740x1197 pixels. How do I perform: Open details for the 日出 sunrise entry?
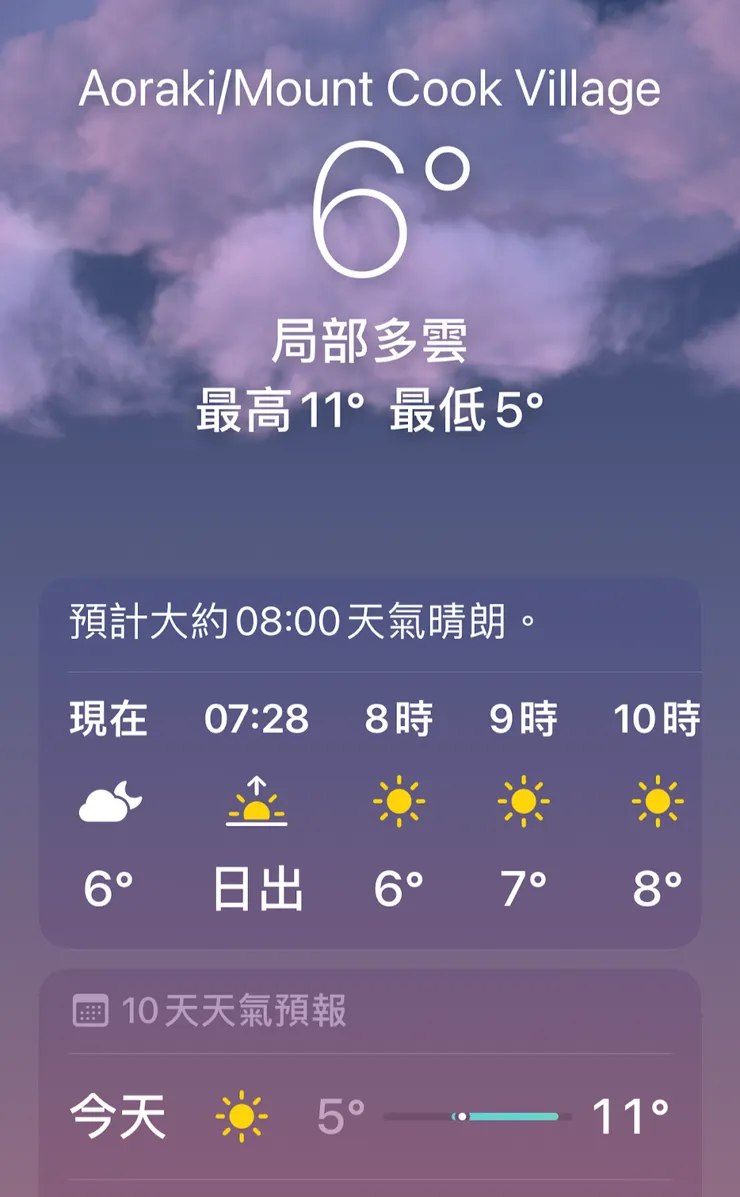[x=258, y=885]
